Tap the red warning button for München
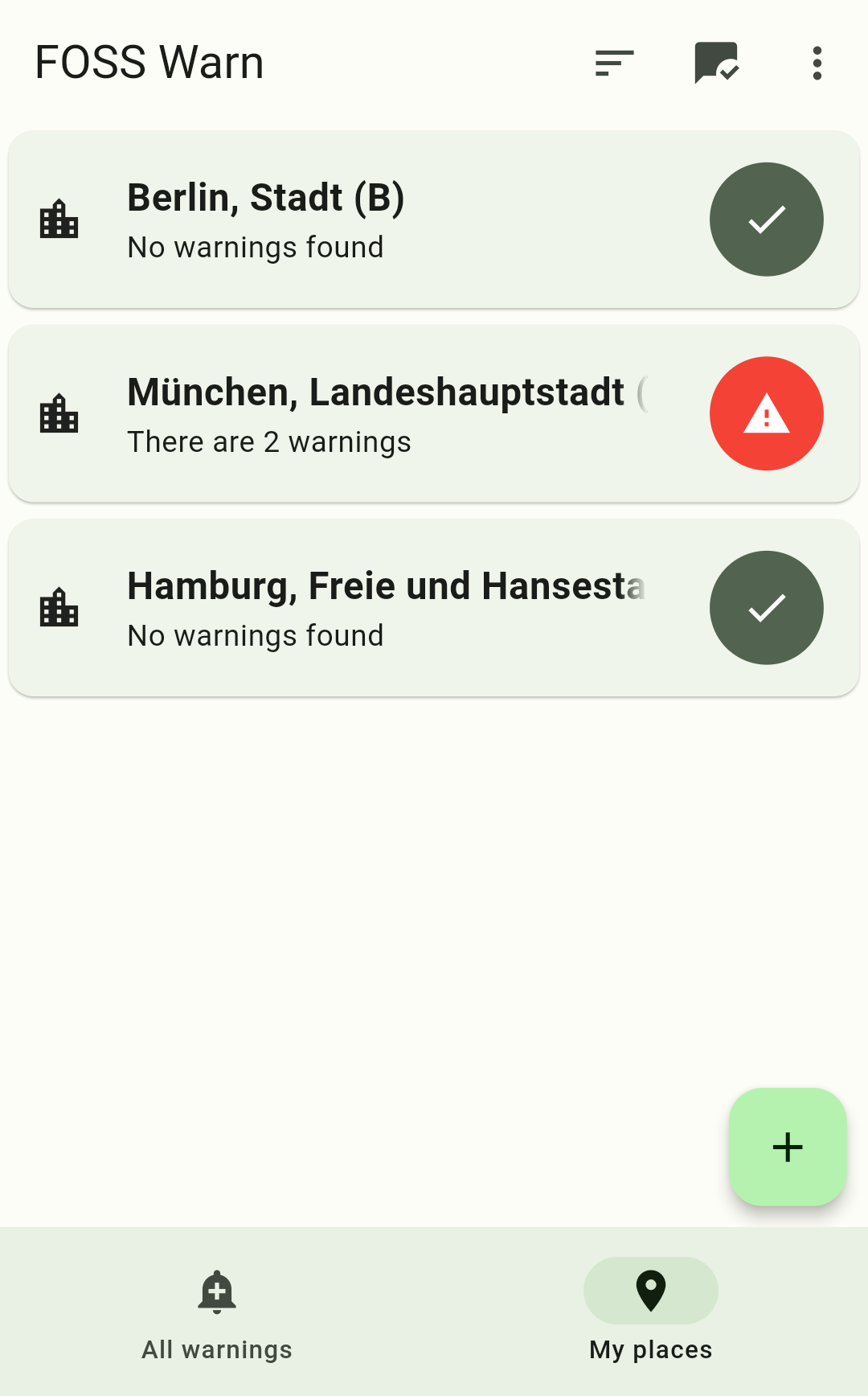This screenshot has height=1396, width=868. (x=766, y=413)
